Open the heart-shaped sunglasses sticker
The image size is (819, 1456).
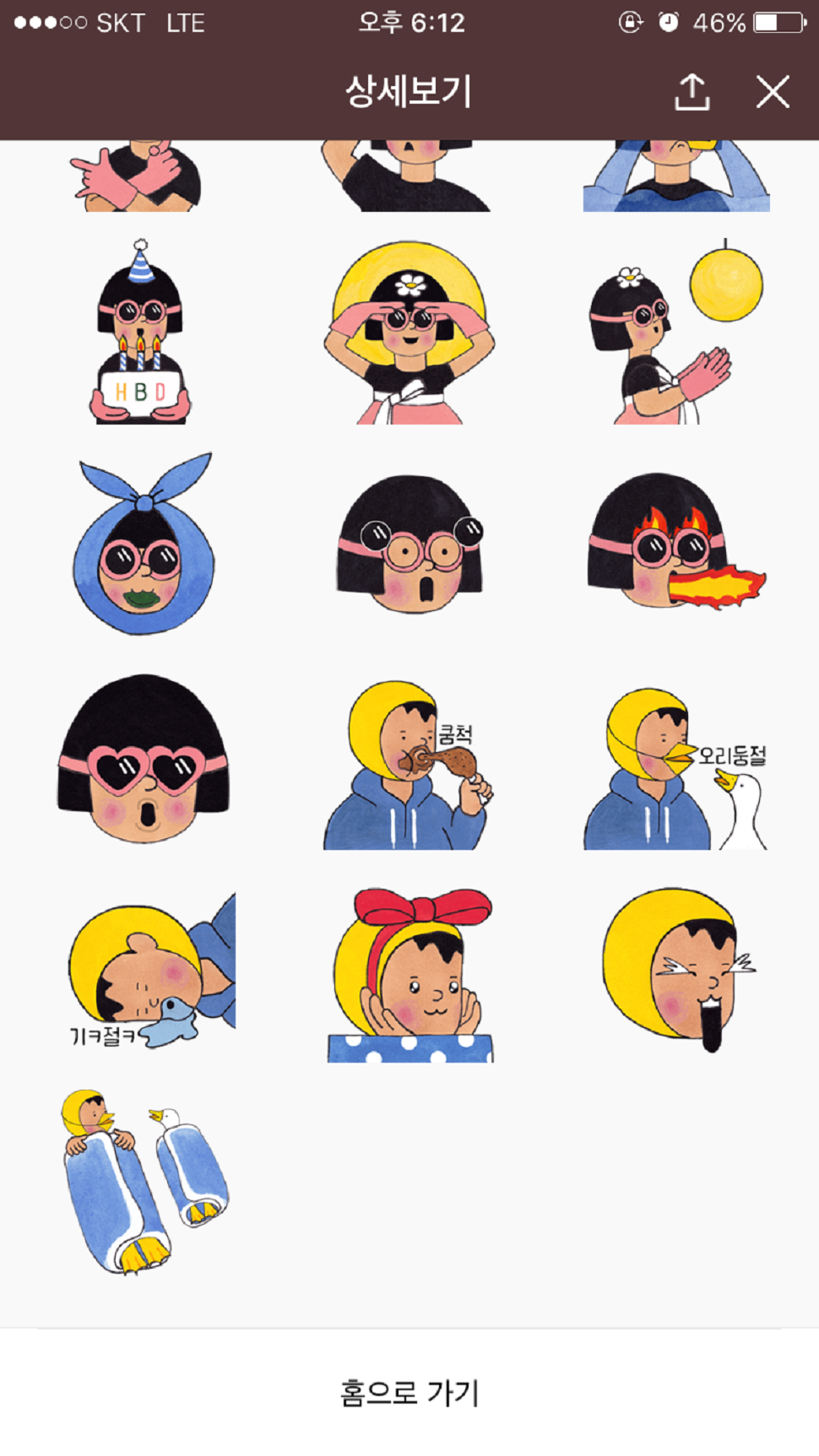(144, 760)
